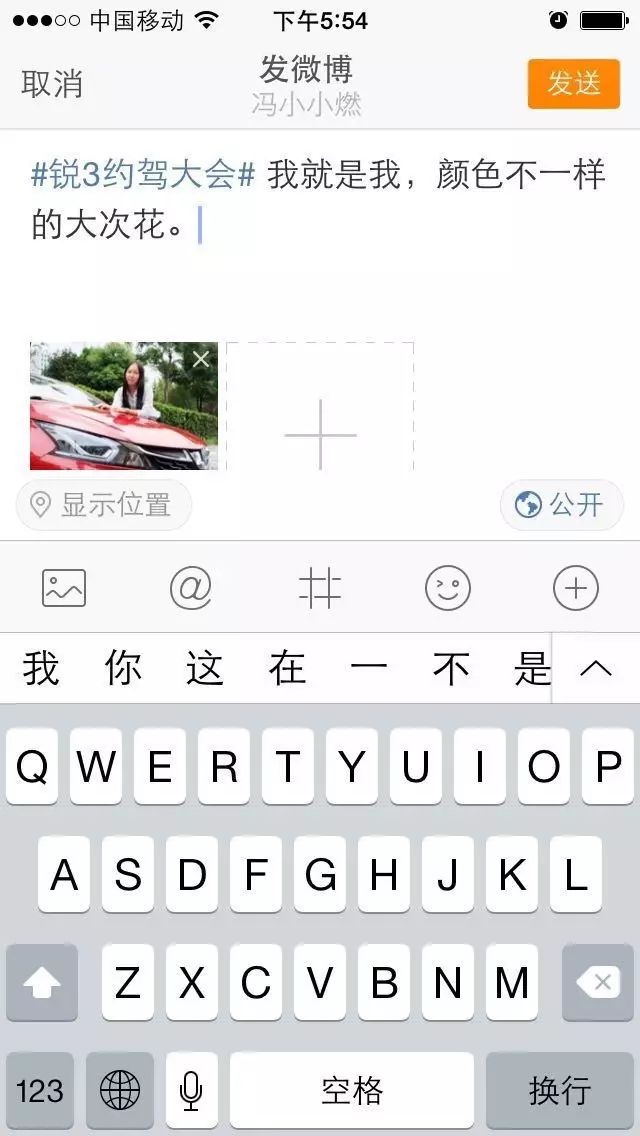Insert a new line with 换行

click(560, 1090)
